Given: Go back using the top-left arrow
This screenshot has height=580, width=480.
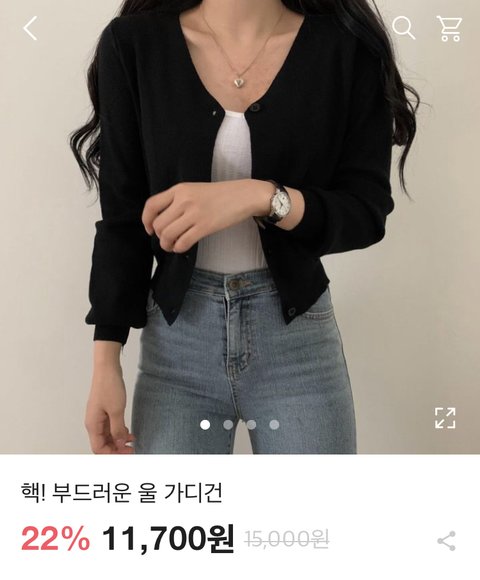Looking at the screenshot, I should click(30, 28).
